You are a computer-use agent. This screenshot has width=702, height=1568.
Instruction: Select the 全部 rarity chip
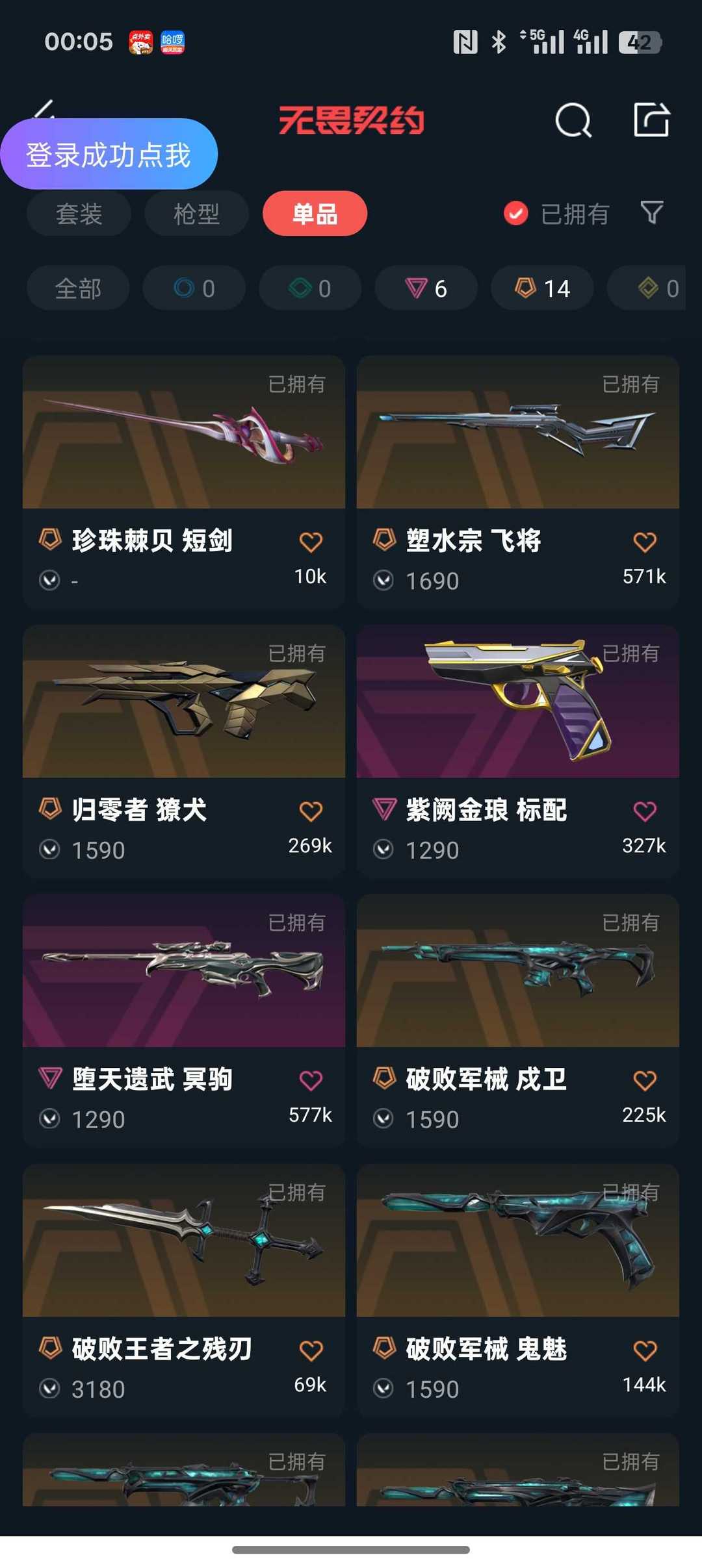[78, 288]
